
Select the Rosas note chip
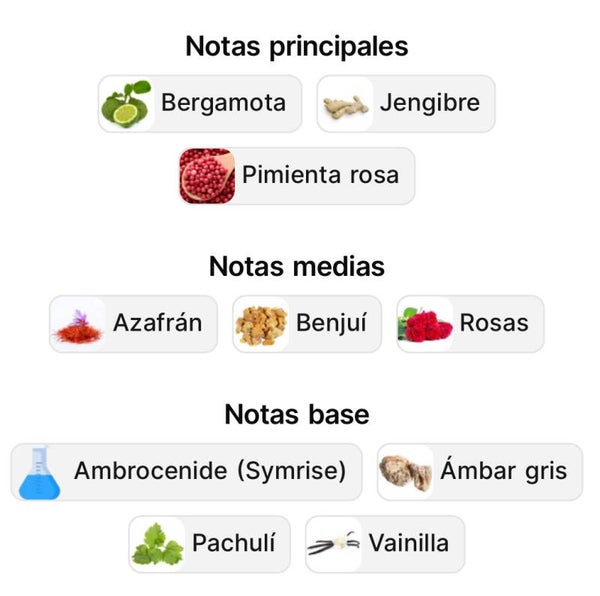(x=470, y=324)
